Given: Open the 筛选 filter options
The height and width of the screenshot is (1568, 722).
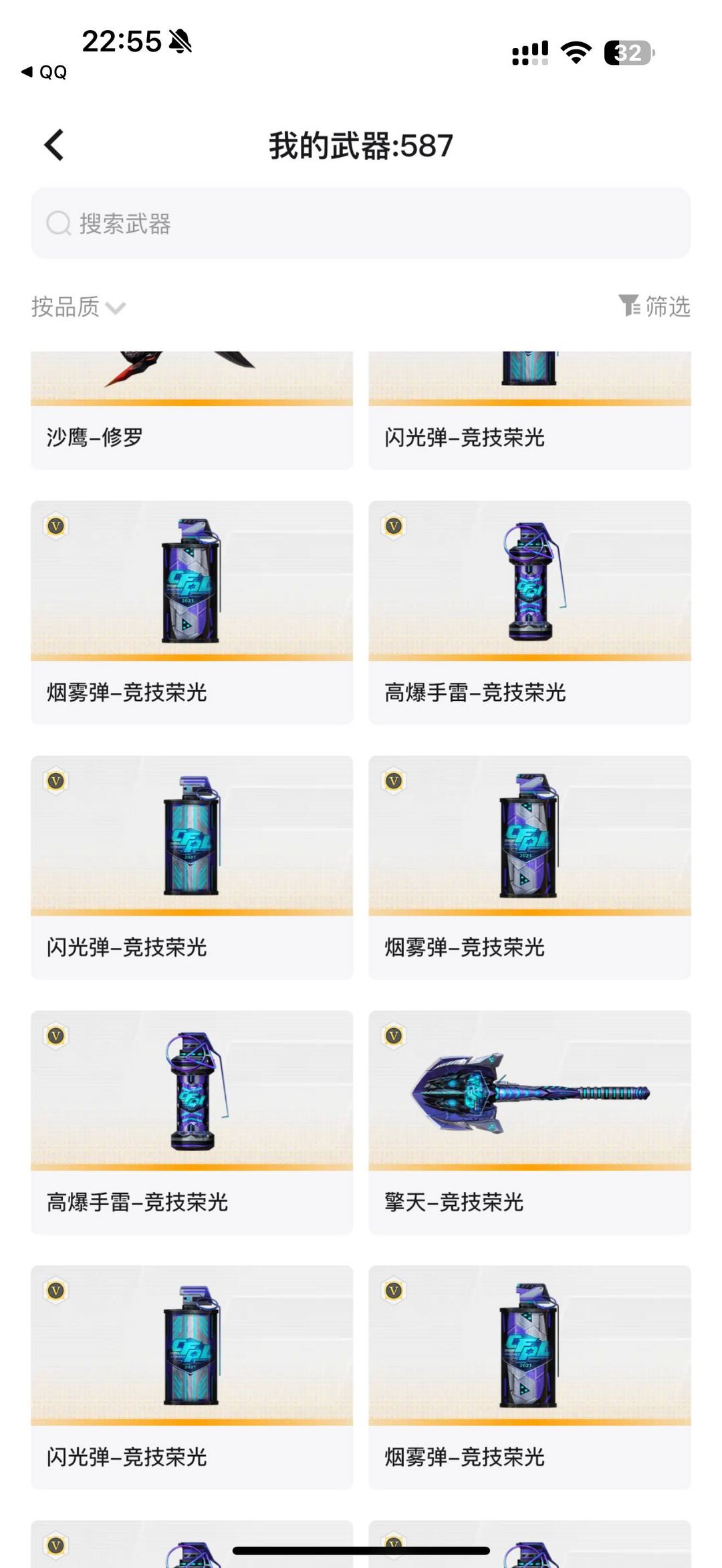Looking at the screenshot, I should (x=654, y=306).
